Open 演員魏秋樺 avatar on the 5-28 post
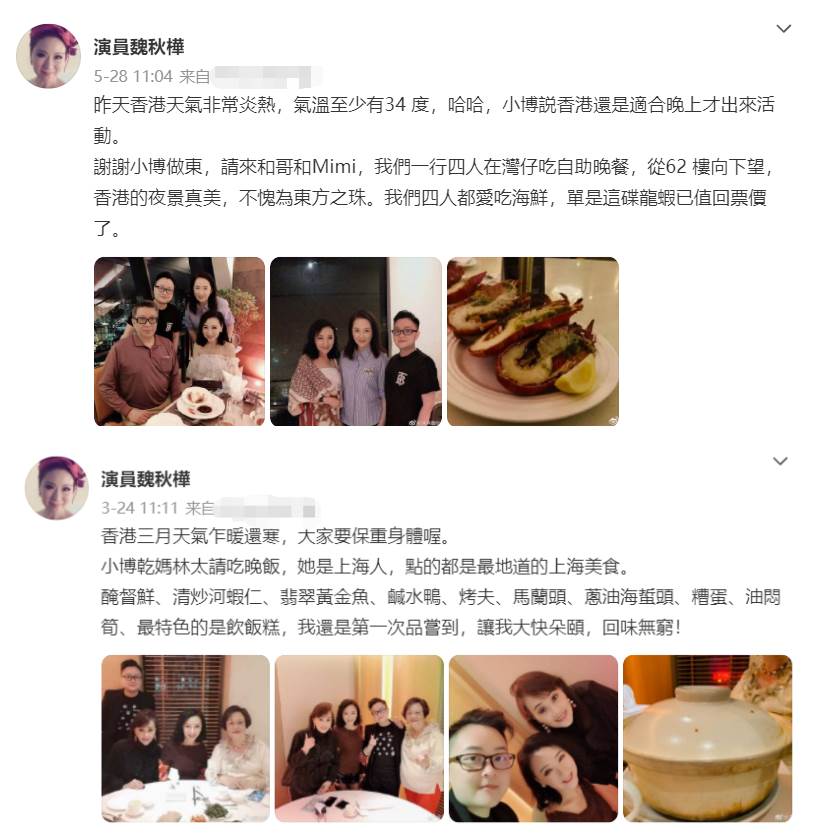The width and height of the screenshot is (819, 838). pyautogui.click(x=48, y=57)
